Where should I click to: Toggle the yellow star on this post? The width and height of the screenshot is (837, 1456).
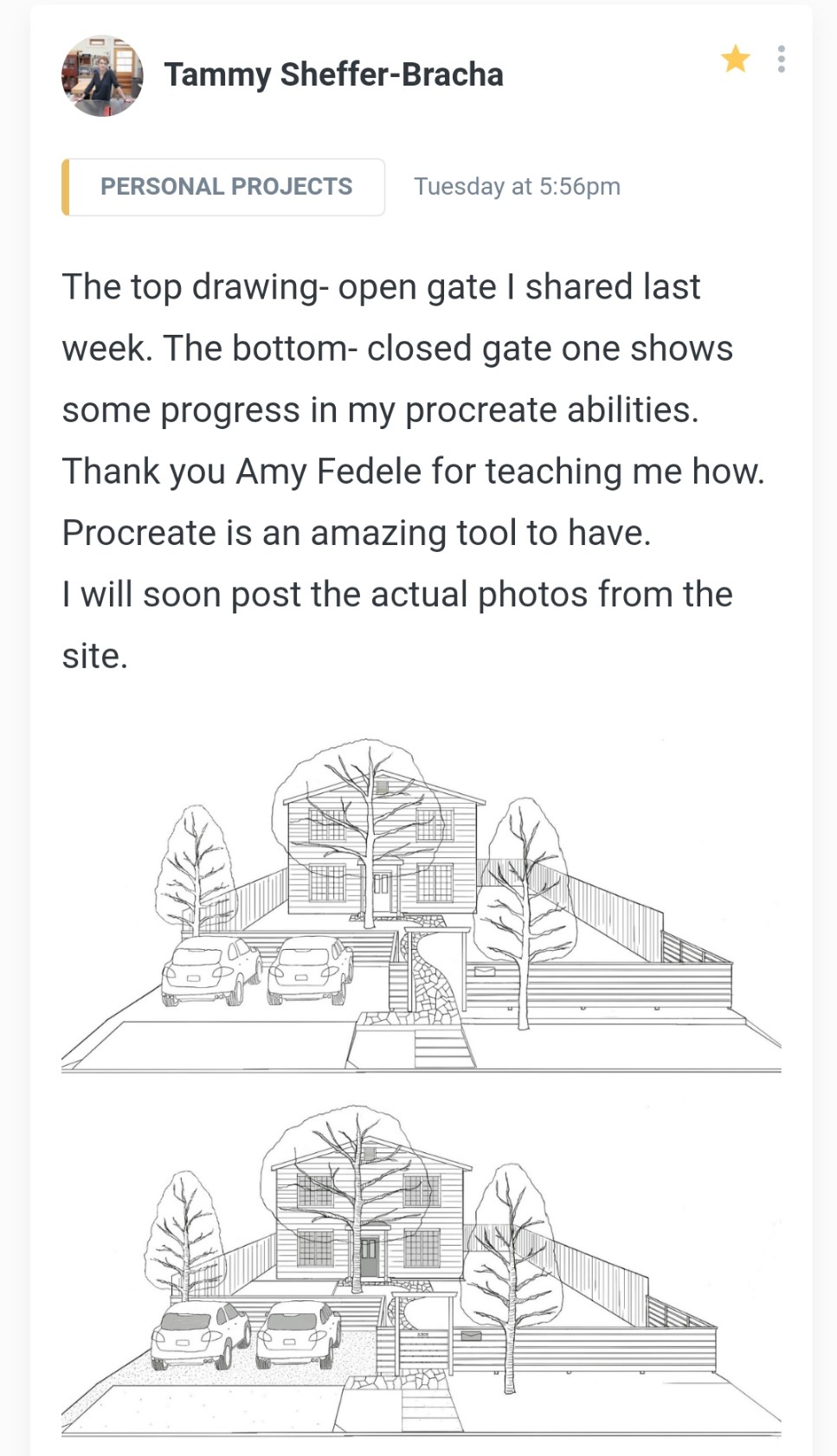[x=735, y=60]
